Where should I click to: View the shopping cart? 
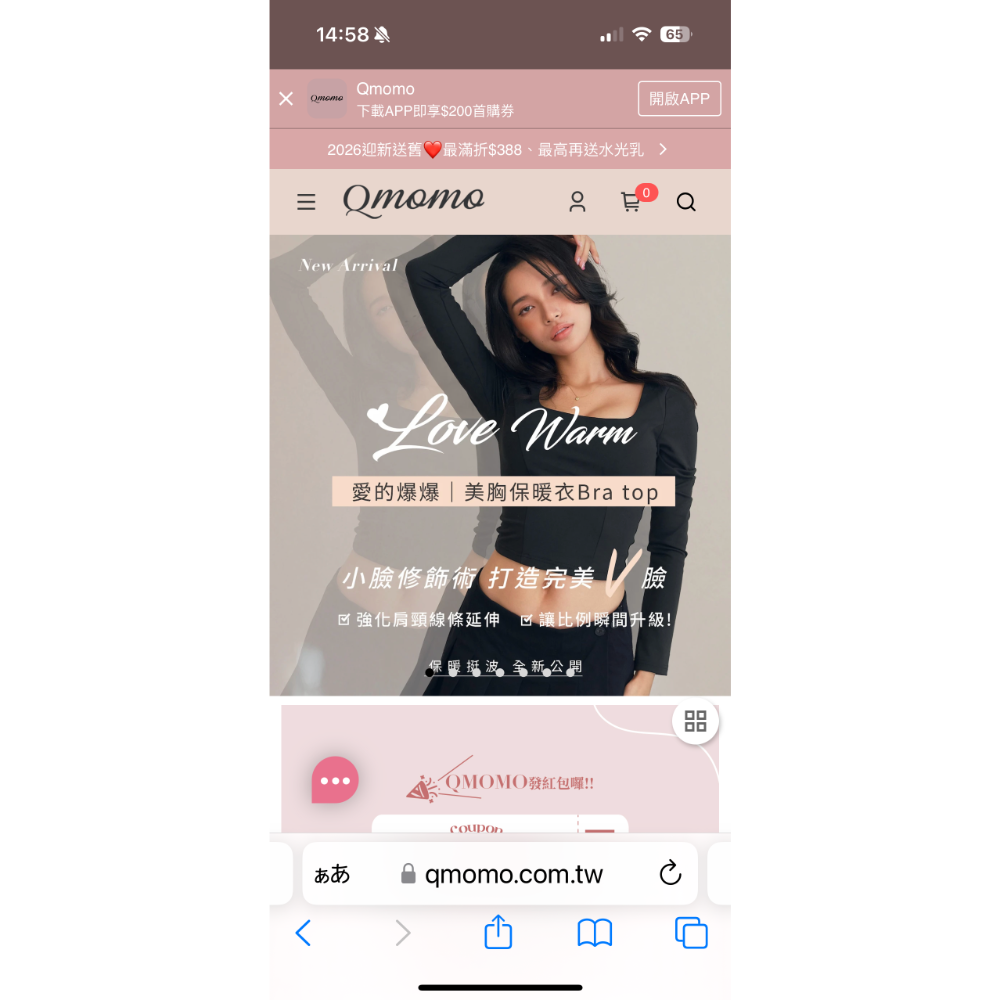(631, 202)
